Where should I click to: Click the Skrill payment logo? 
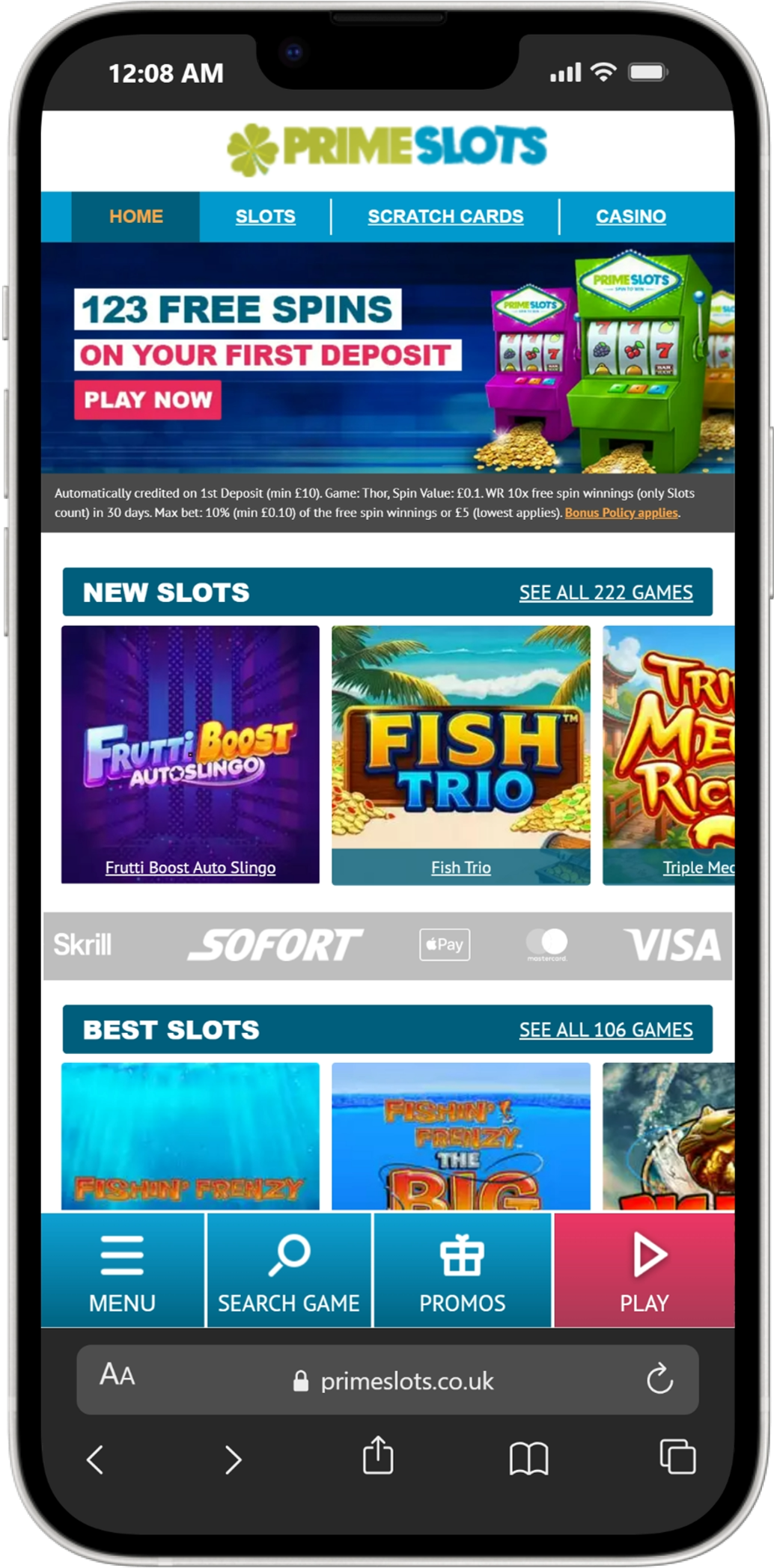tap(82, 945)
